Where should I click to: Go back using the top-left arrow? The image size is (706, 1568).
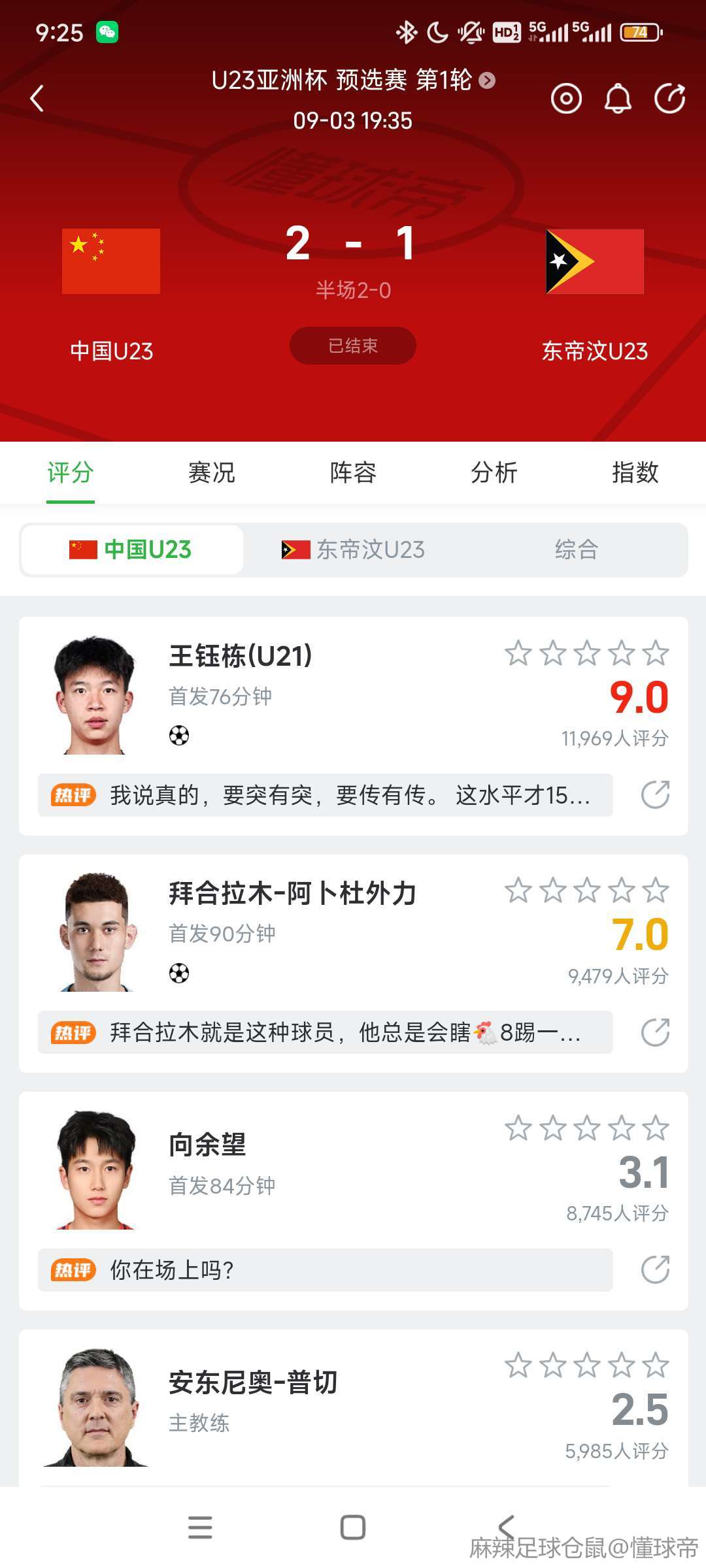click(x=37, y=99)
